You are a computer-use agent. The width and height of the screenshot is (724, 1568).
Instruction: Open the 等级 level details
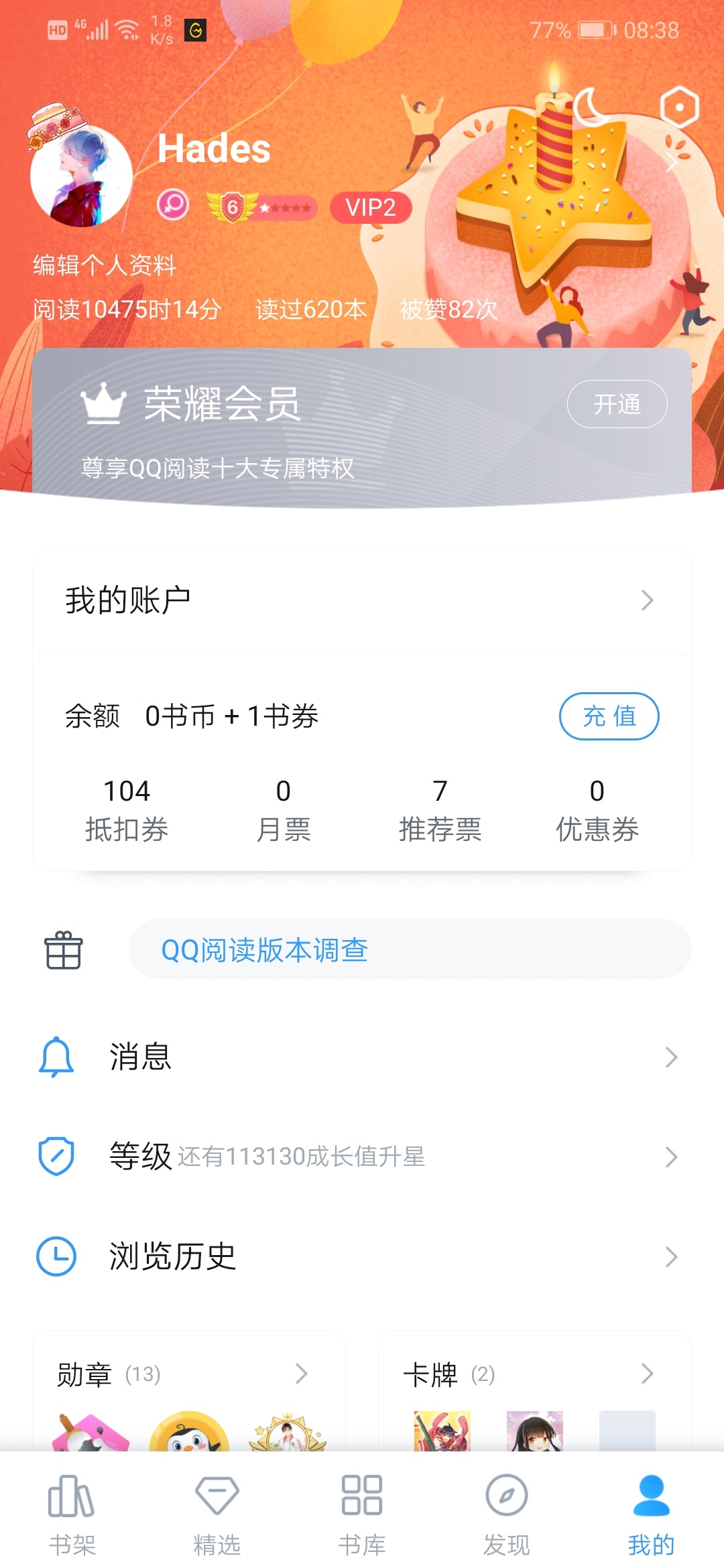pos(362,1157)
